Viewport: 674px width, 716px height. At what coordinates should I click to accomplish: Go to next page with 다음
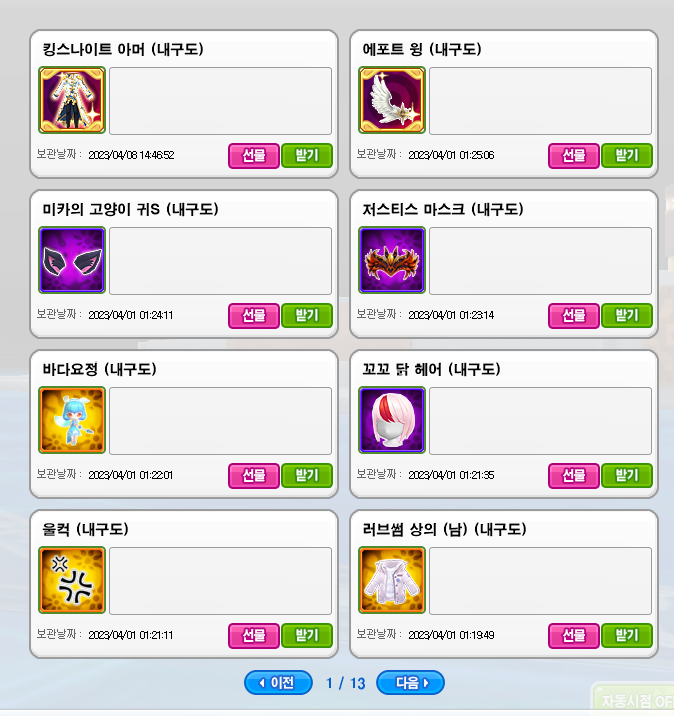coord(410,683)
